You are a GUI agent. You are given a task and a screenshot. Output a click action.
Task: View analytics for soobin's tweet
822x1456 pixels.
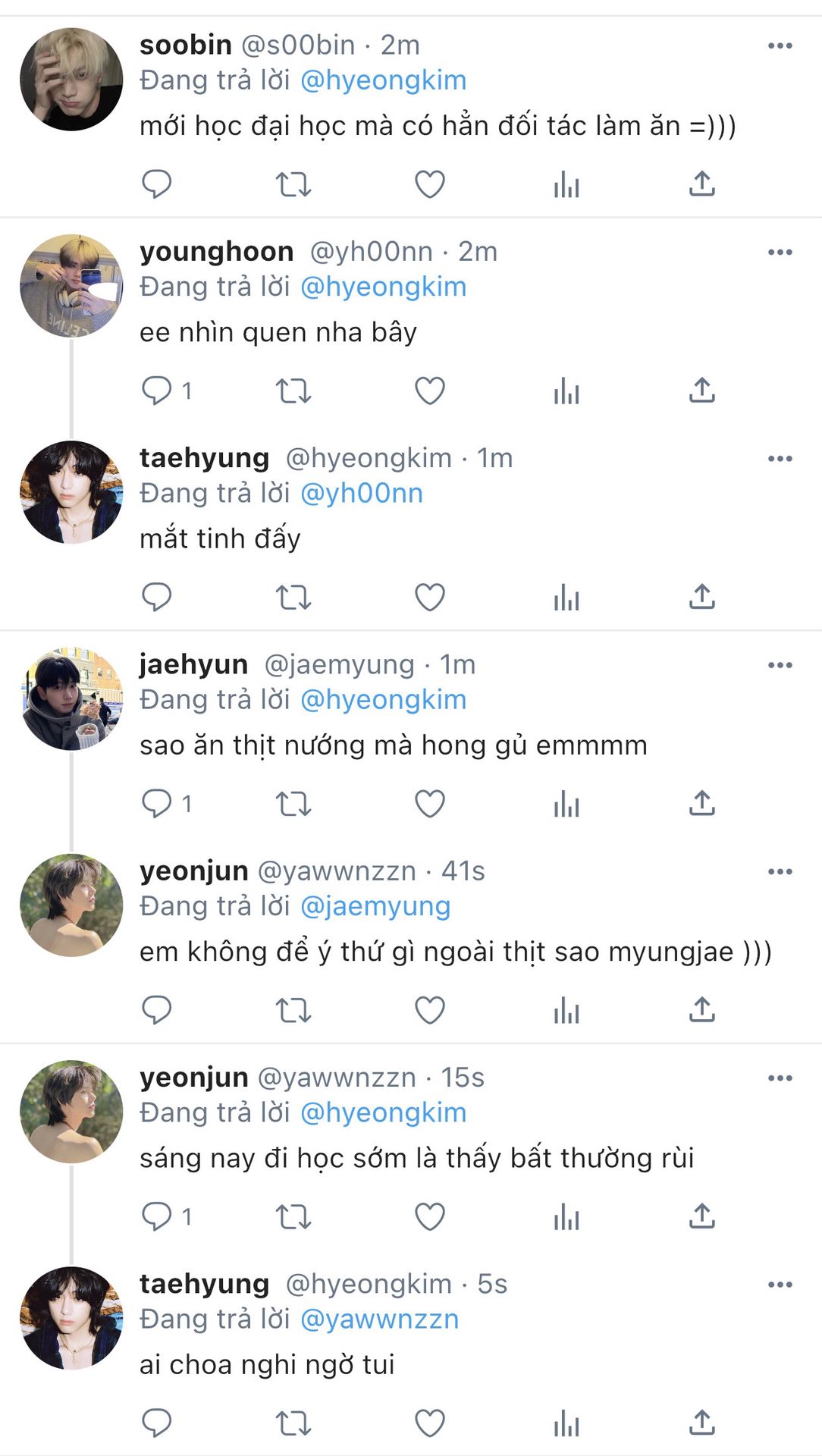click(x=566, y=184)
